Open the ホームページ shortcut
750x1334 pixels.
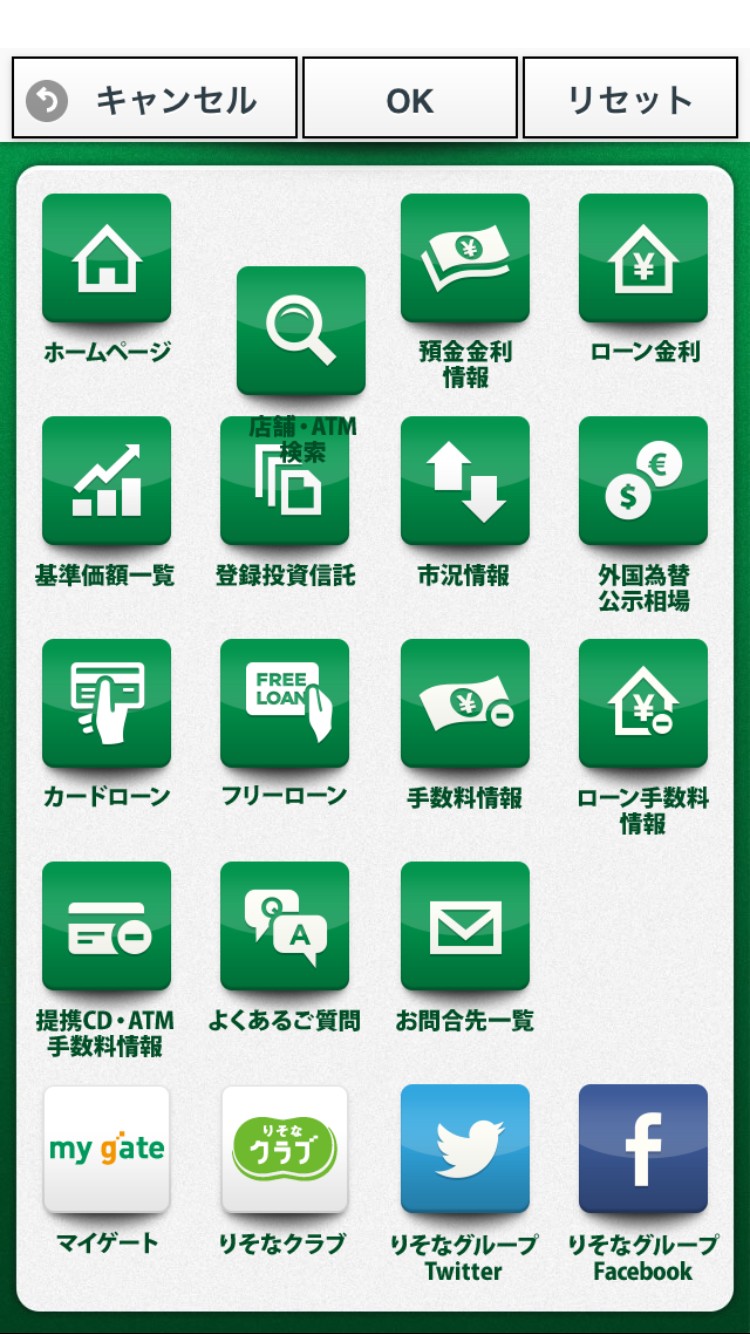coord(107,259)
